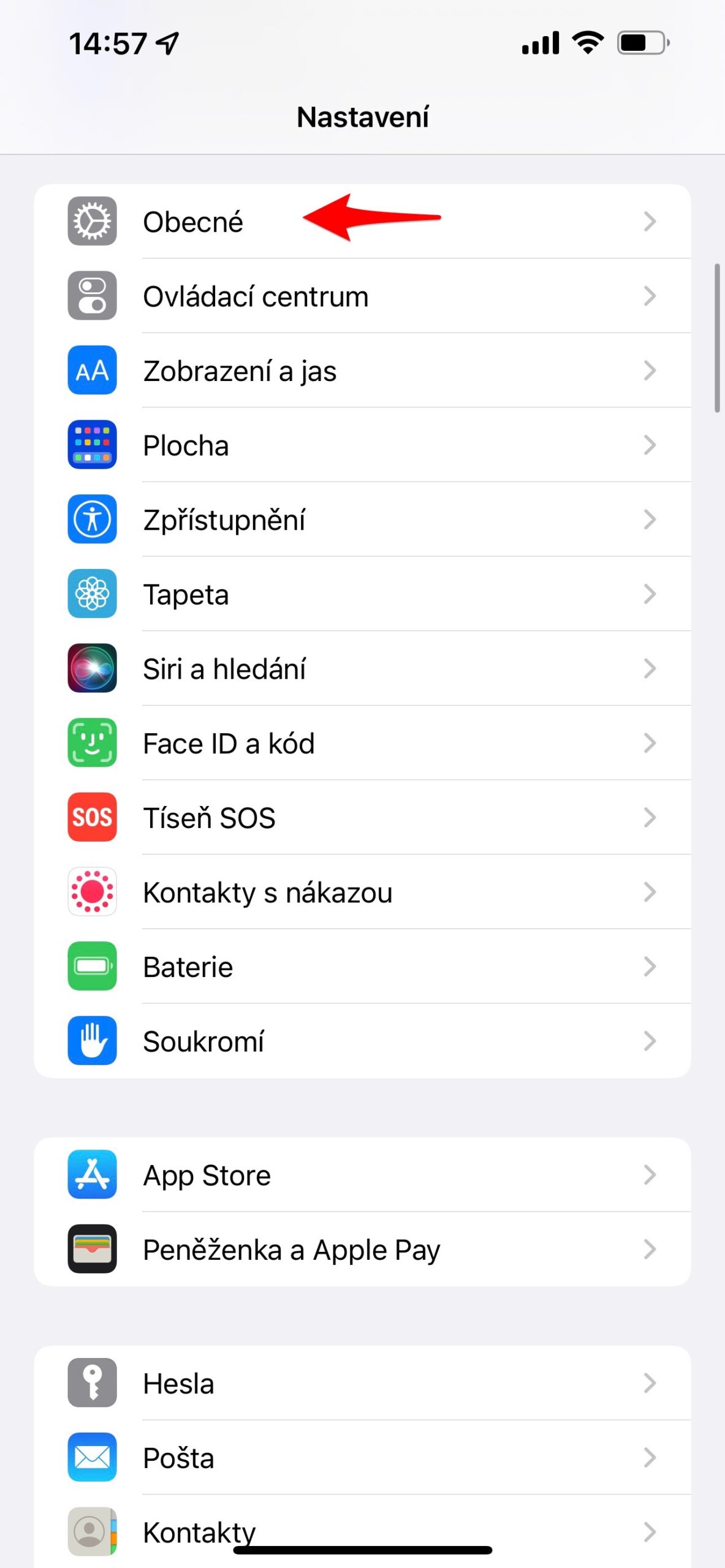Tap the Wi-Fi status bar icon

pos(586,42)
